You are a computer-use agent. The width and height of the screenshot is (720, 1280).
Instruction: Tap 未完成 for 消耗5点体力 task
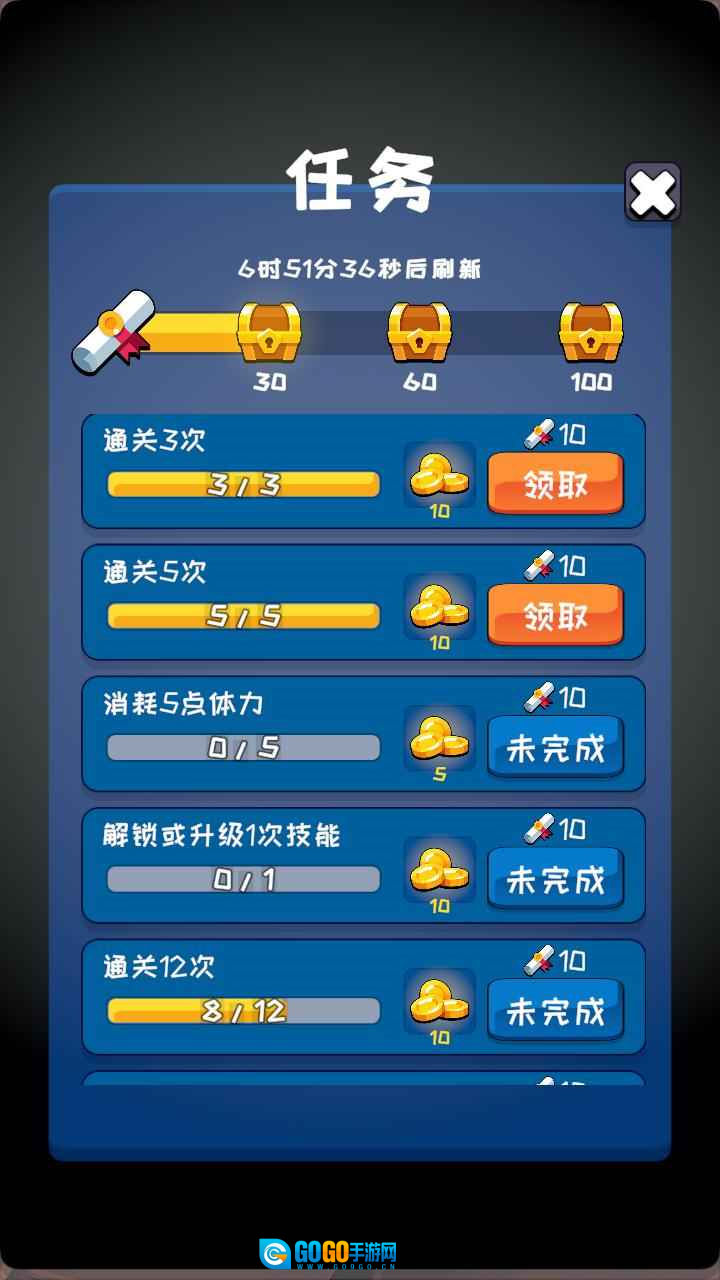click(555, 748)
